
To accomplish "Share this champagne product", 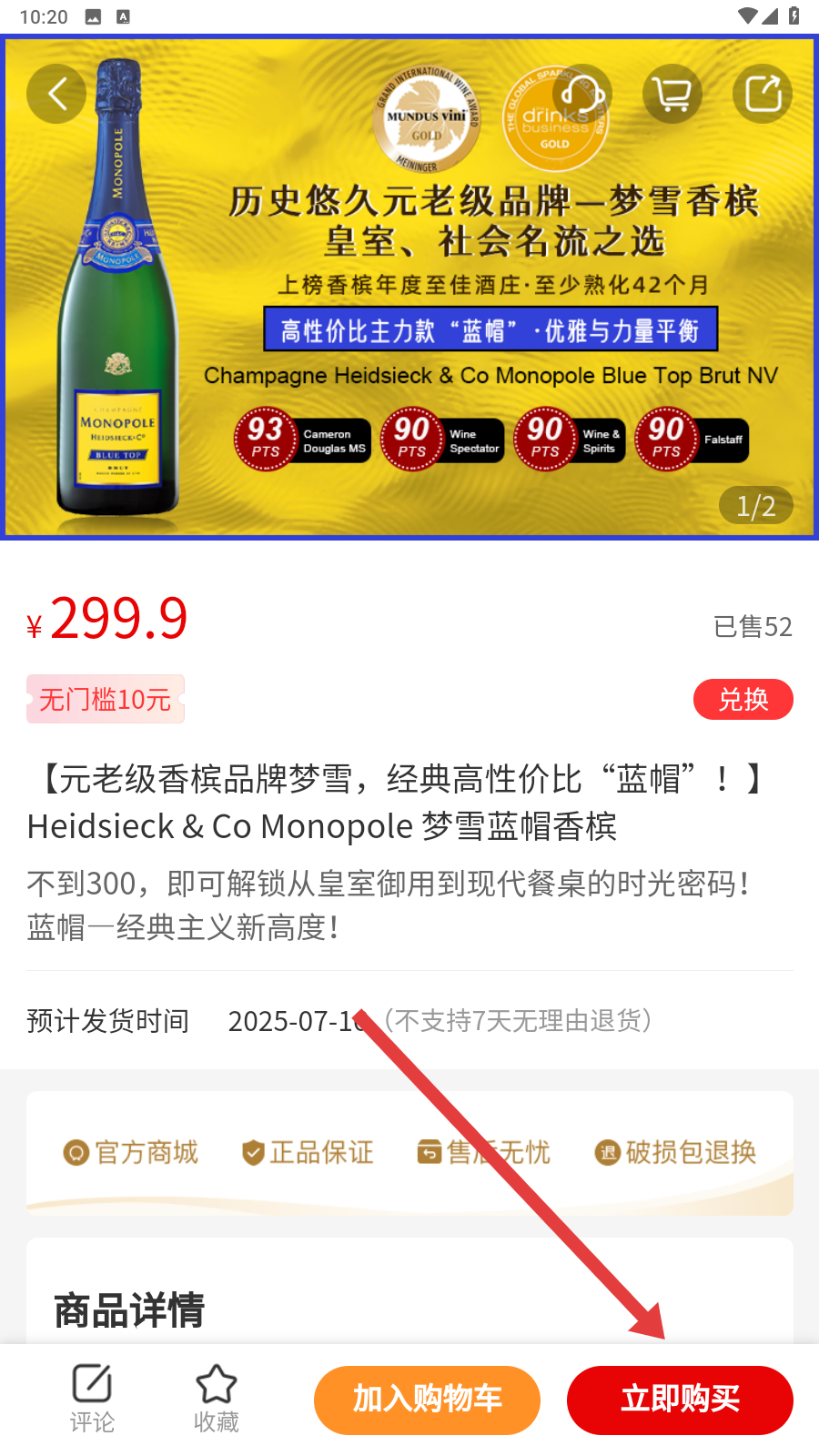I will pos(763,94).
